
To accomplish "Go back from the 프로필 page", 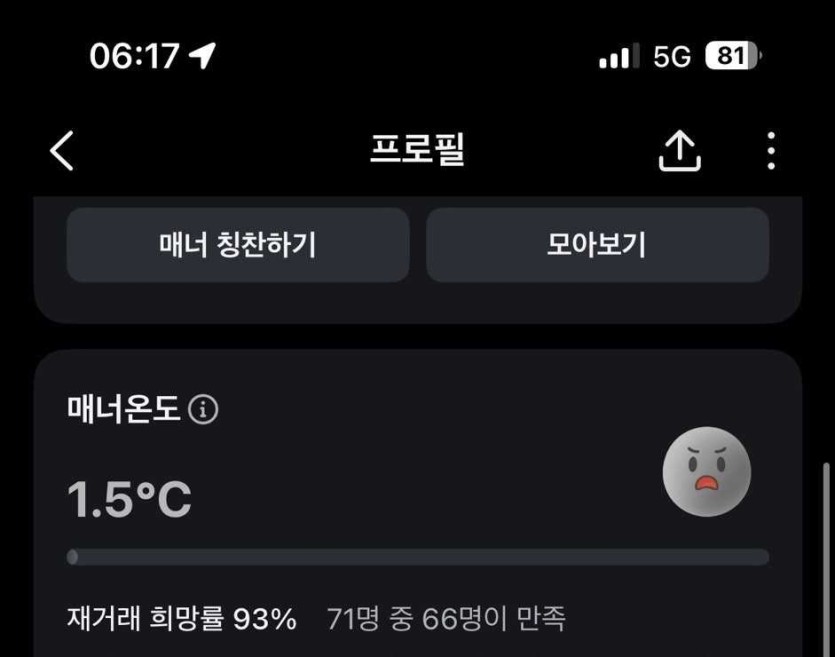I will tap(62, 151).
